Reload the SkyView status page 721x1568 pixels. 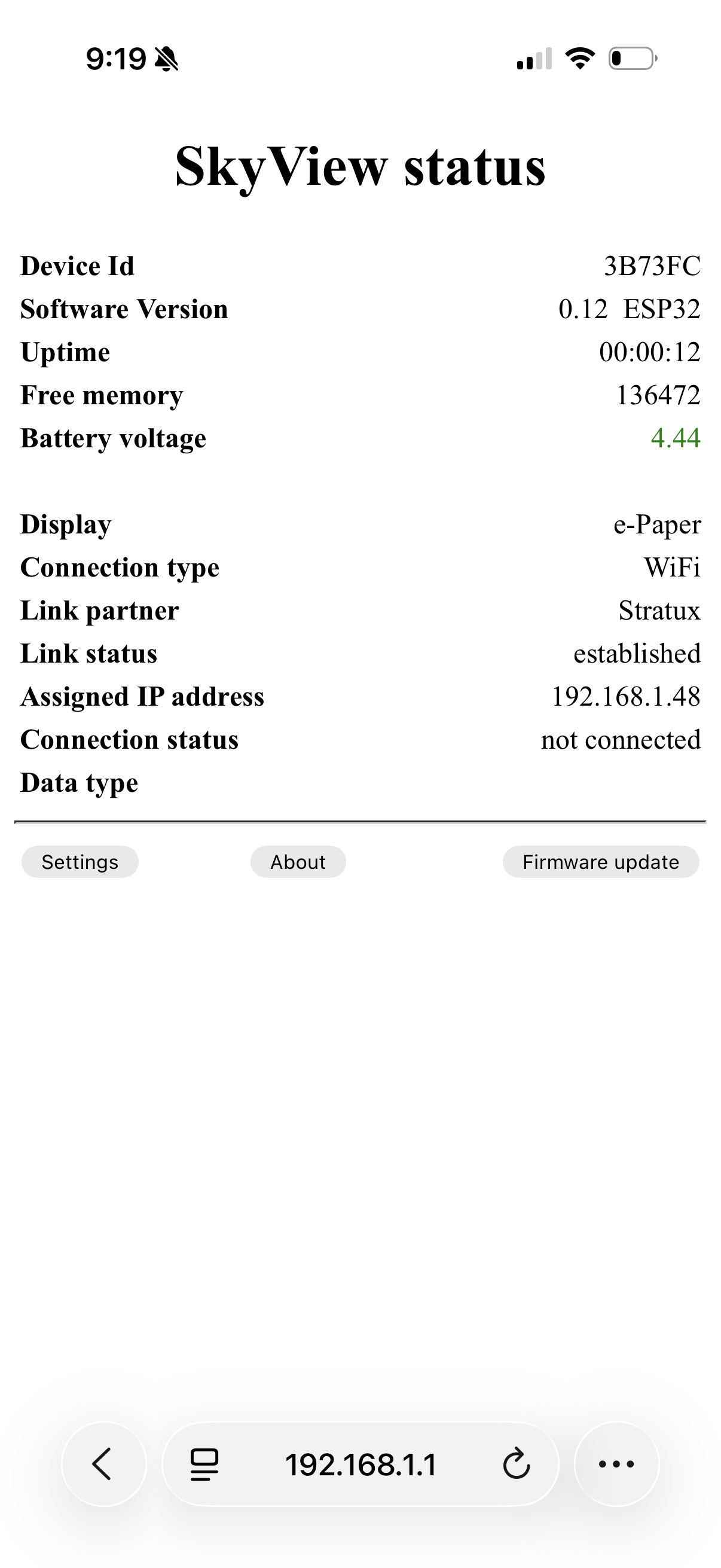517,1464
